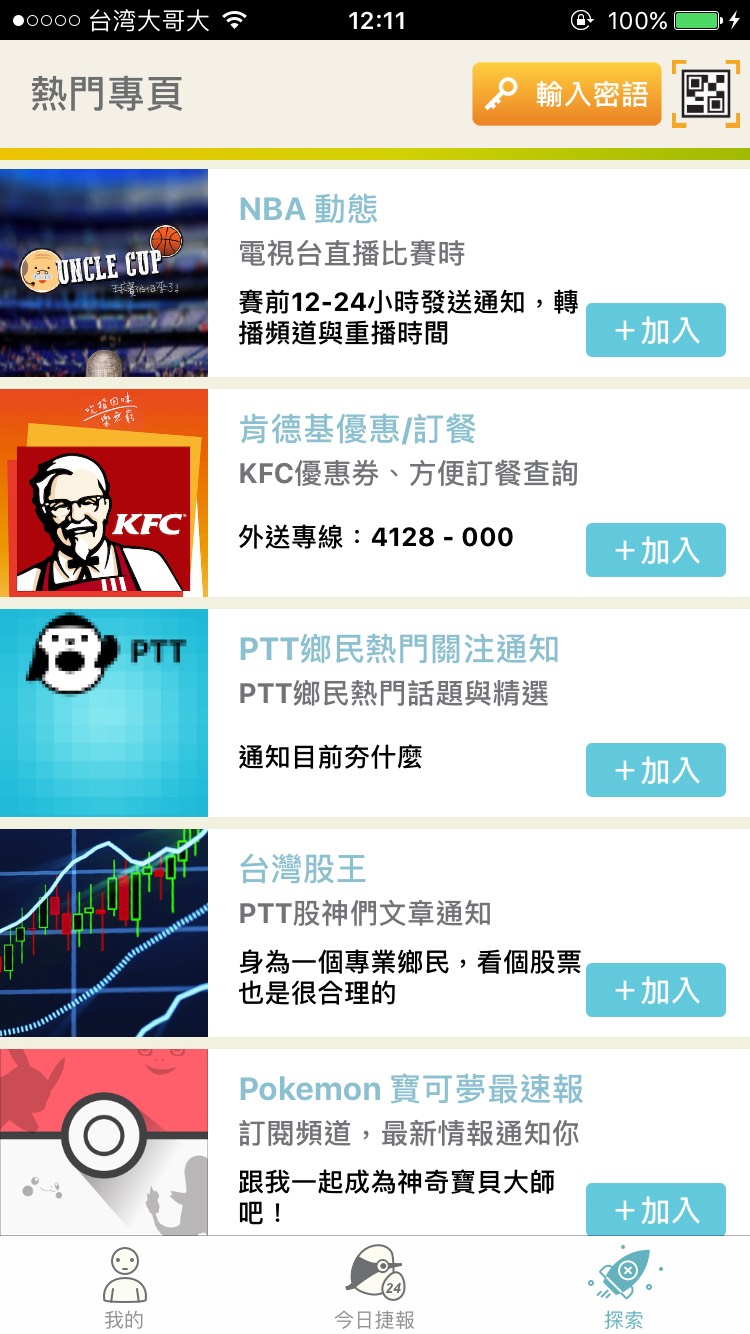Join the 台灣股王 channel
750x1334 pixels.
click(x=655, y=990)
